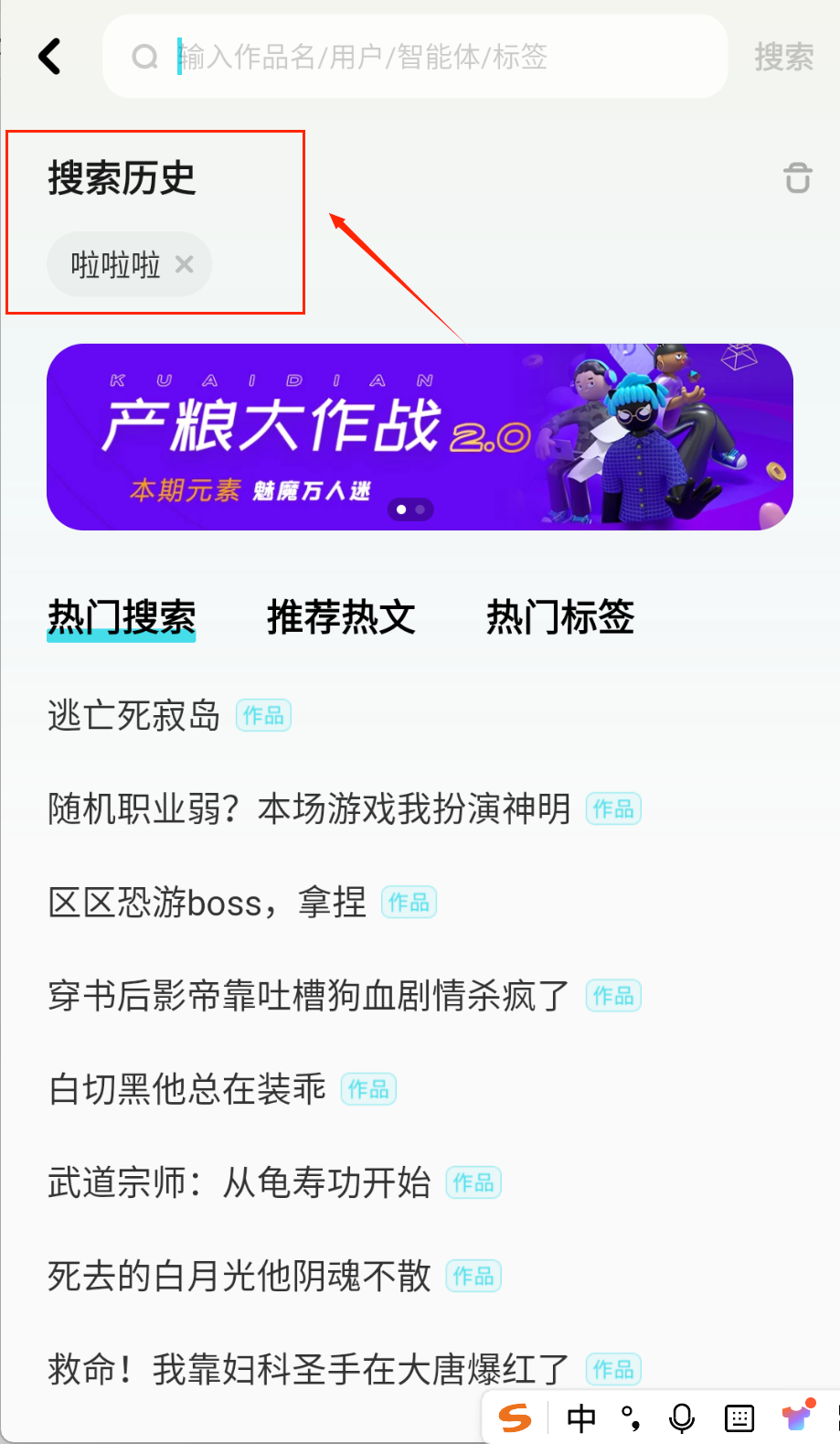This screenshot has width=840, height=1444.
Task: Tap the back arrow at top left
Action: [50, 56]
